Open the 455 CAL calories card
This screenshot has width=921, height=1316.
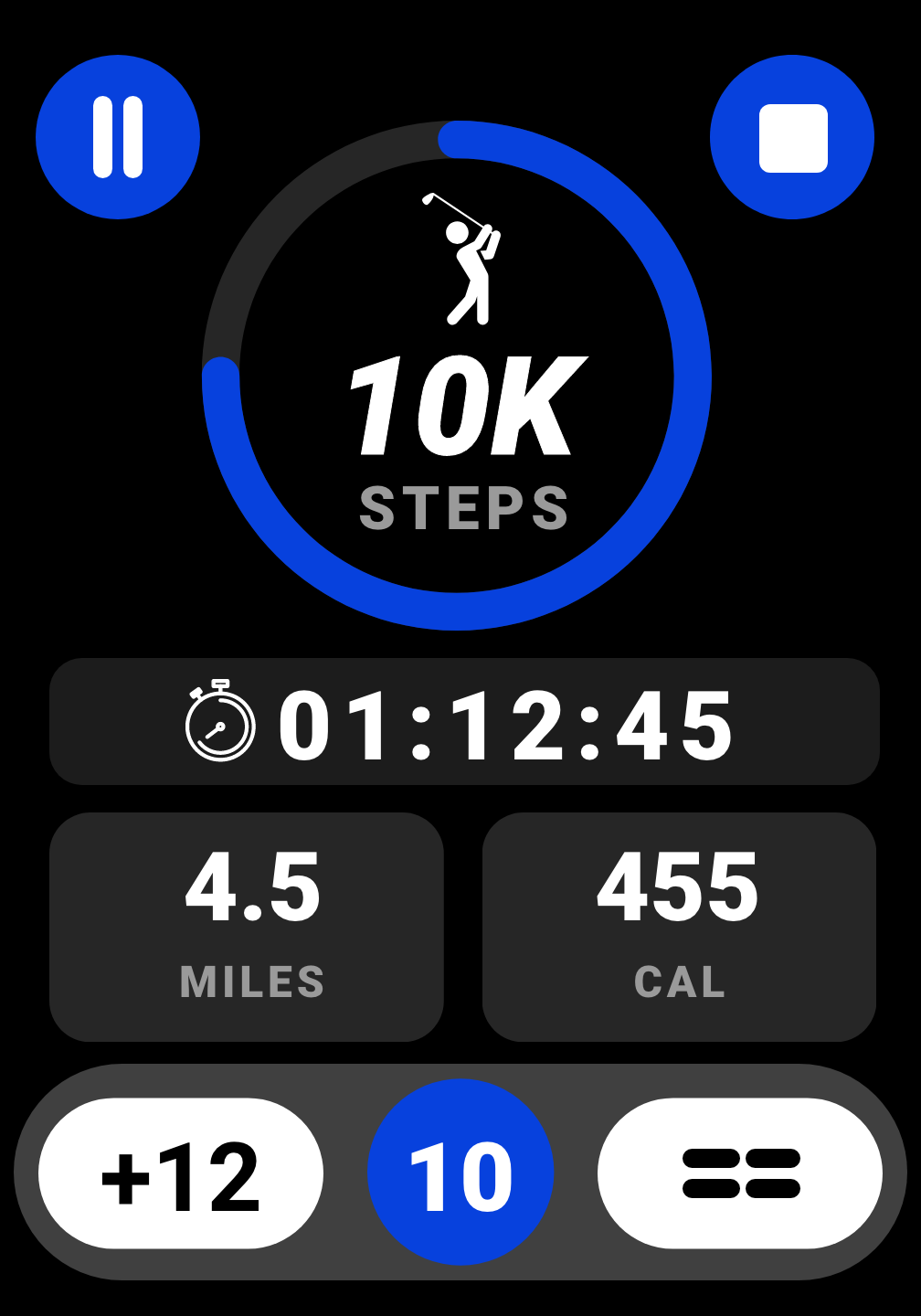[x=679, y=927]
